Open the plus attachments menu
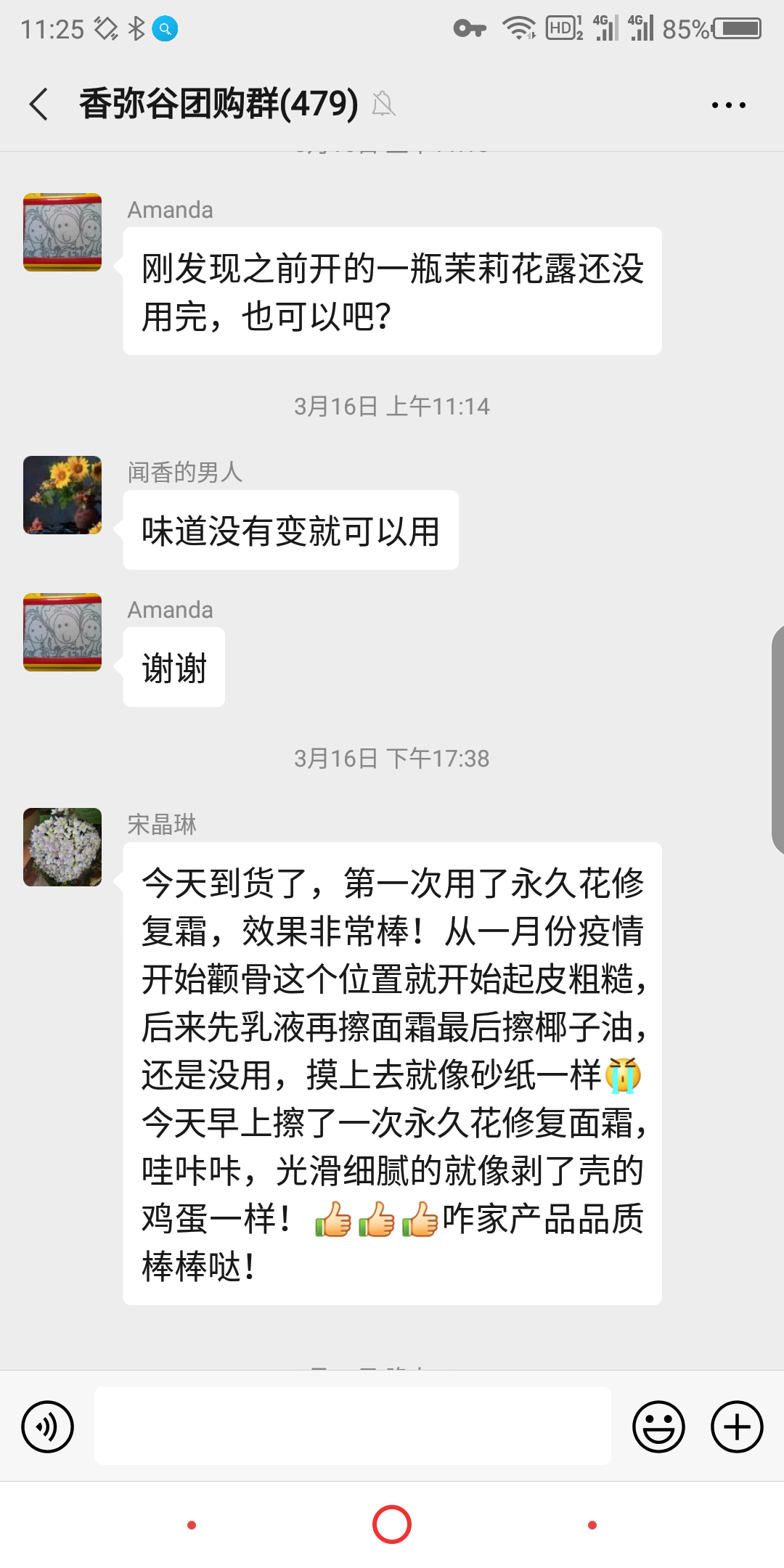 [x=736, y=1426]
